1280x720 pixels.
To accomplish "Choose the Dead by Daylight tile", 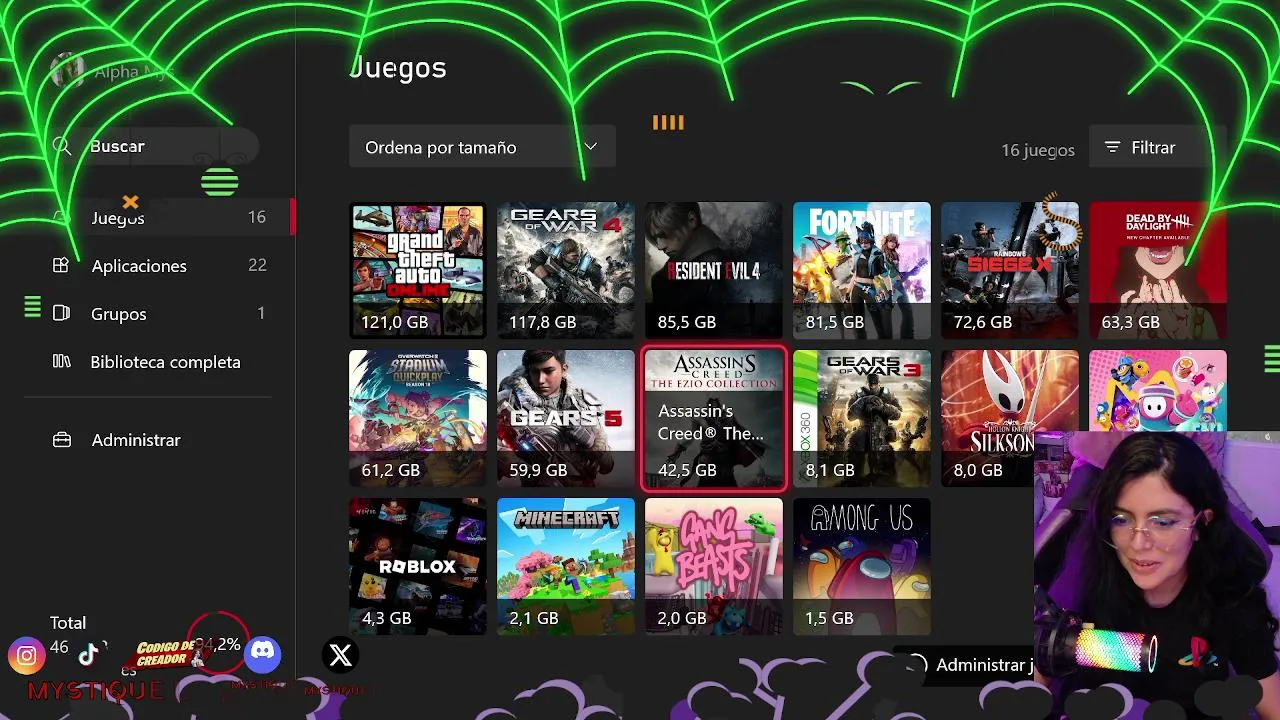I will tap(1158, 270).
